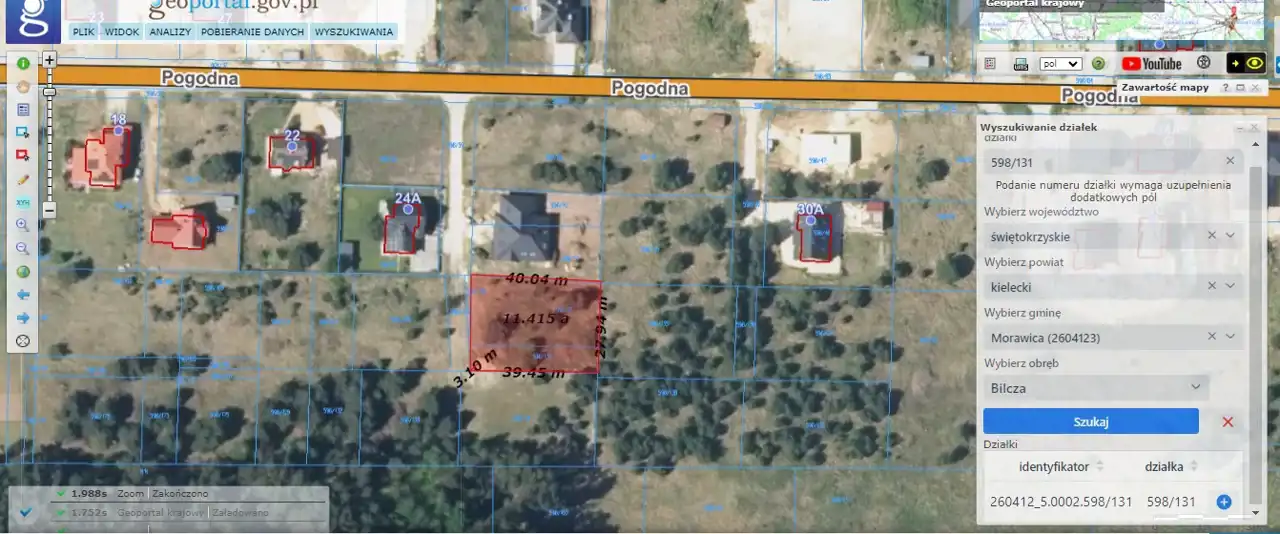Image resolution: width=1280 pixels, height=534 pixels.
Task: Select the green info identify tool
Action: coord(23,63)
